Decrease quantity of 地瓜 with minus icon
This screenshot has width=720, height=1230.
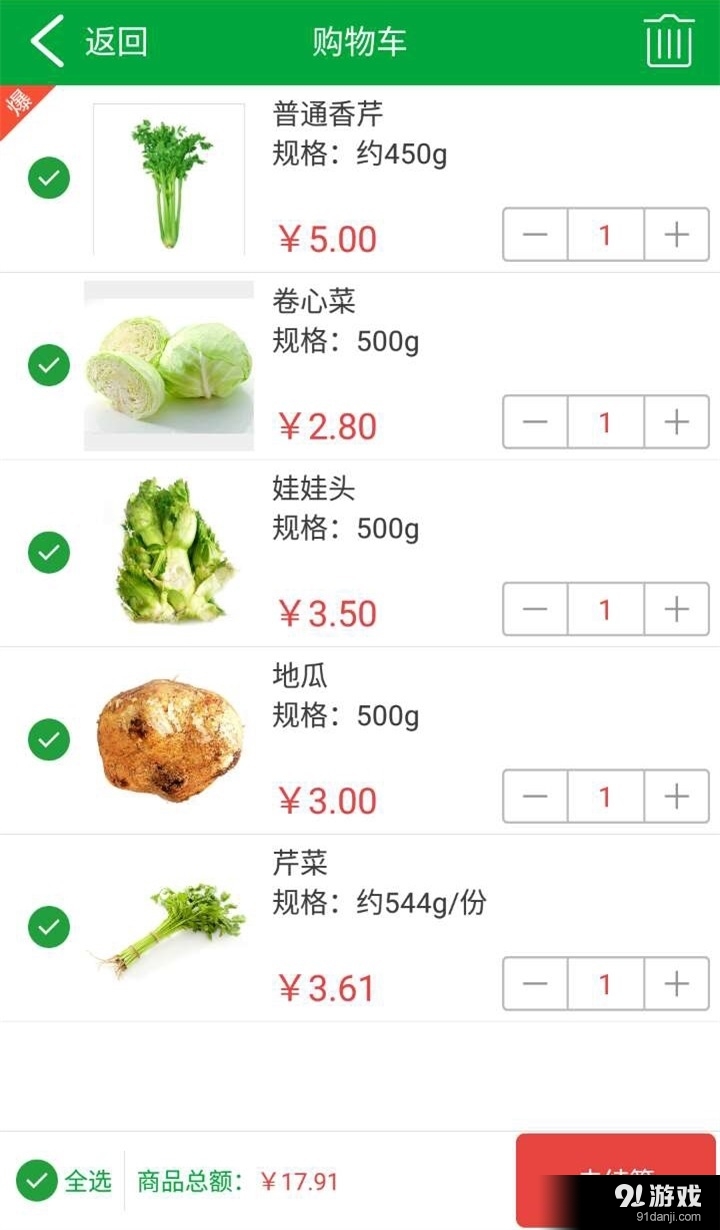coord(535,797)
